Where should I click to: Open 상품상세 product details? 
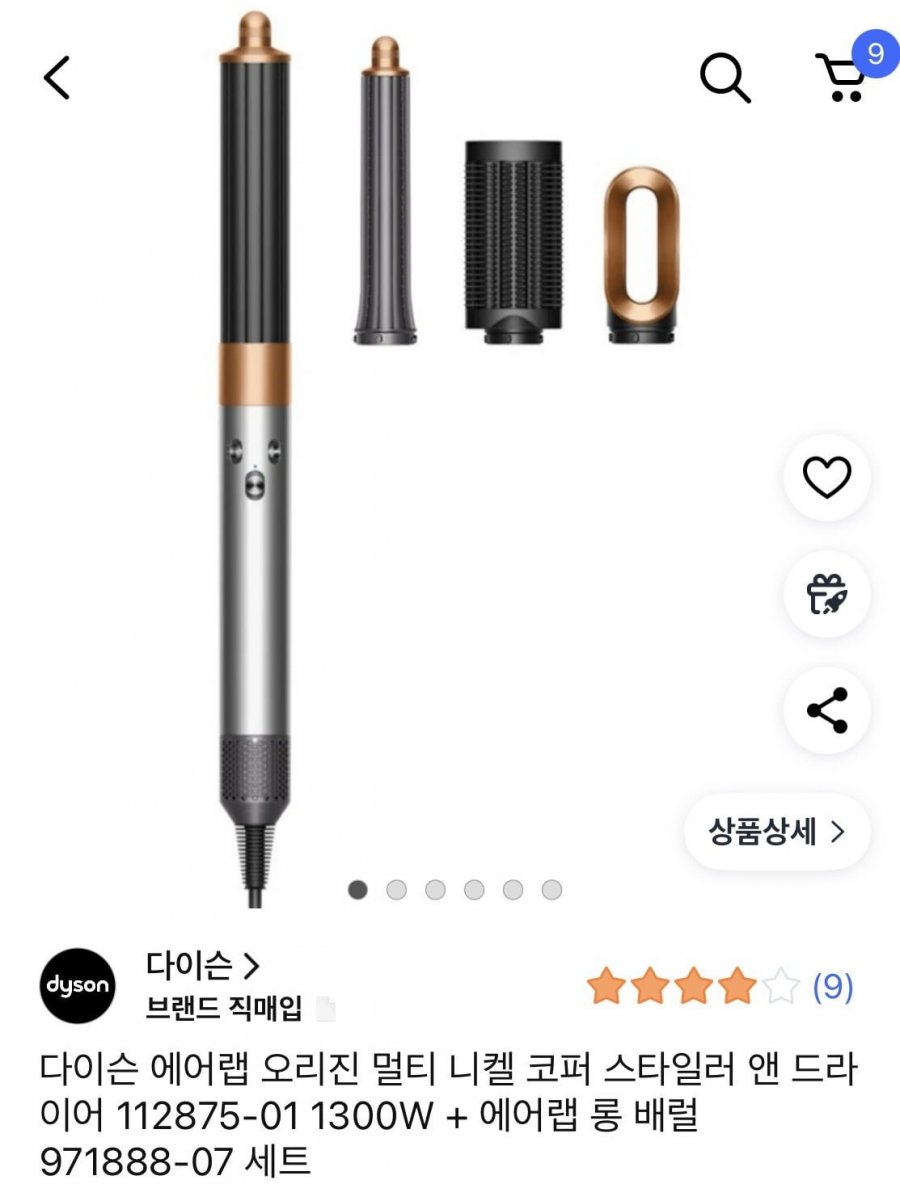click(x=777, y=831)
